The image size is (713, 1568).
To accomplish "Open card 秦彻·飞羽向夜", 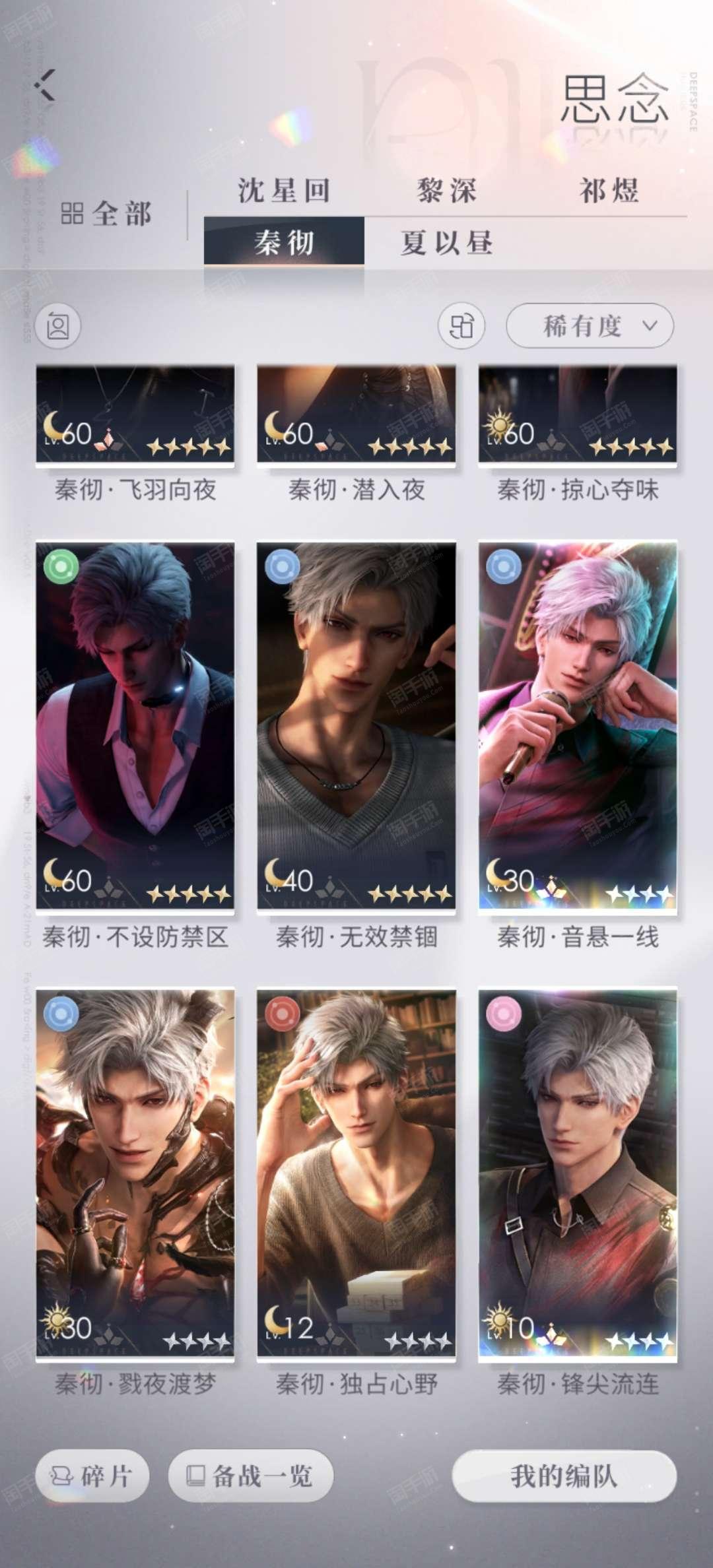I will click(135, 433).
